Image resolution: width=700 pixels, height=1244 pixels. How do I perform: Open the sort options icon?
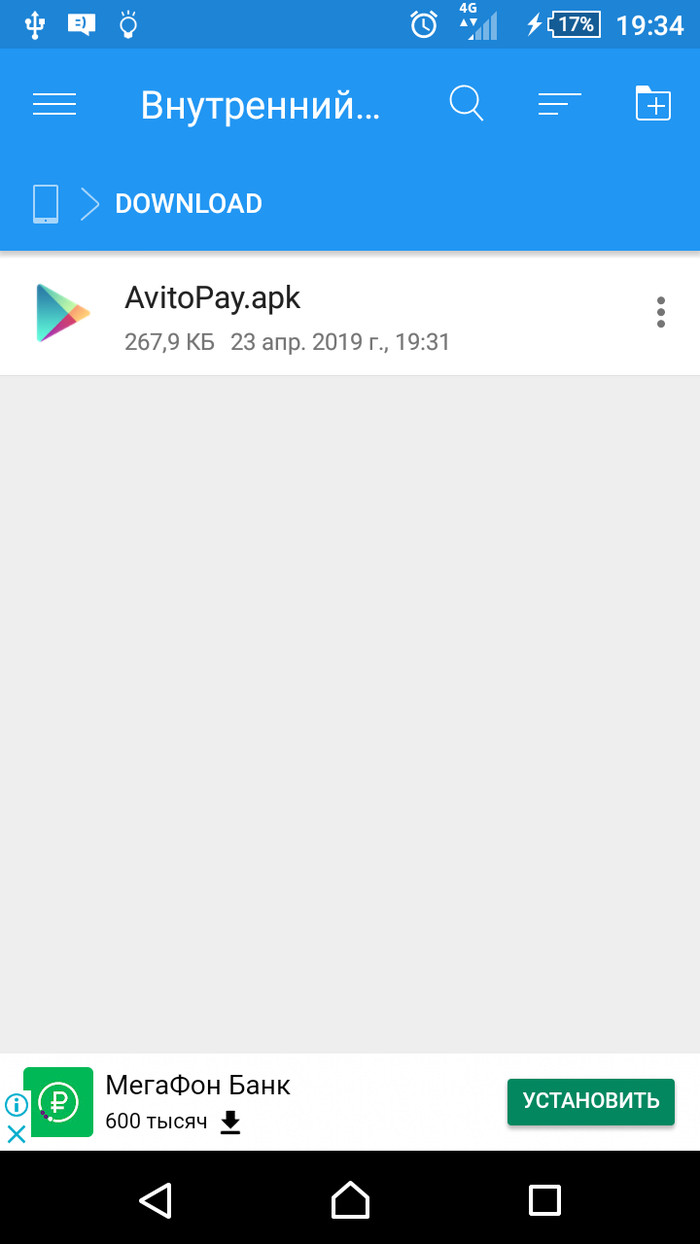click(559, 104)
